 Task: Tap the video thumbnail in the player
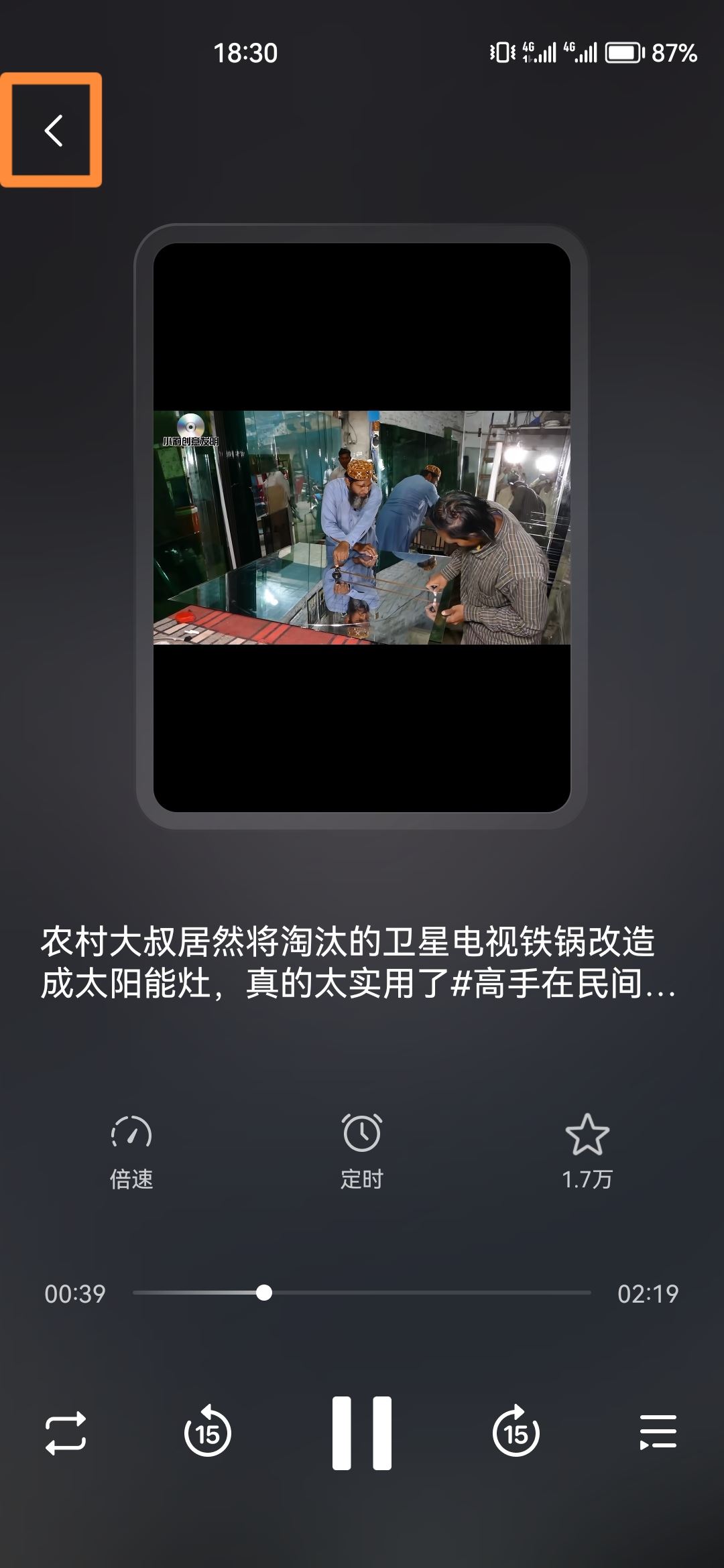[361, 526]
